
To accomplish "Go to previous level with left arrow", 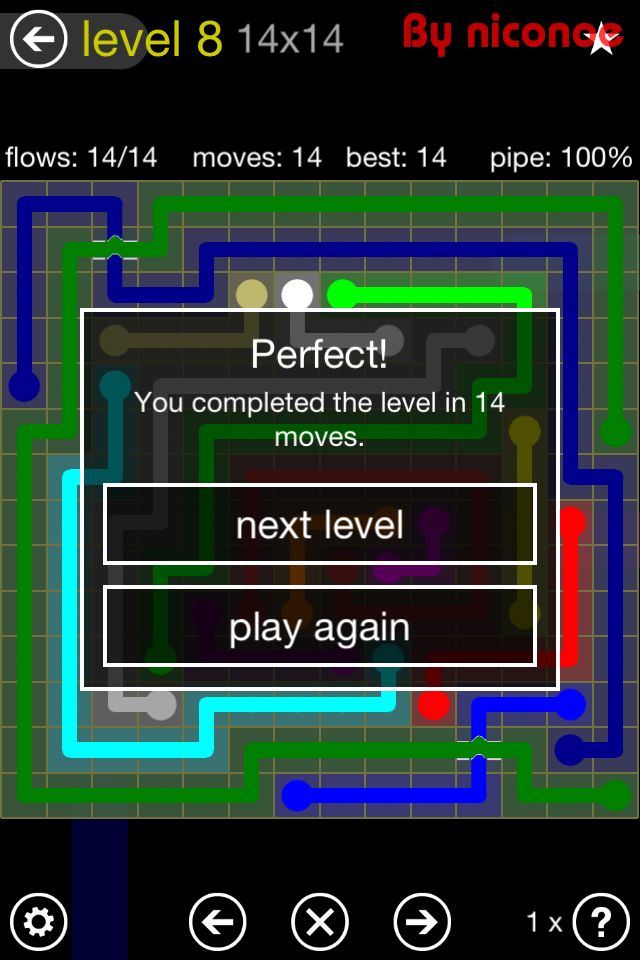I will [x=218, y=921].
